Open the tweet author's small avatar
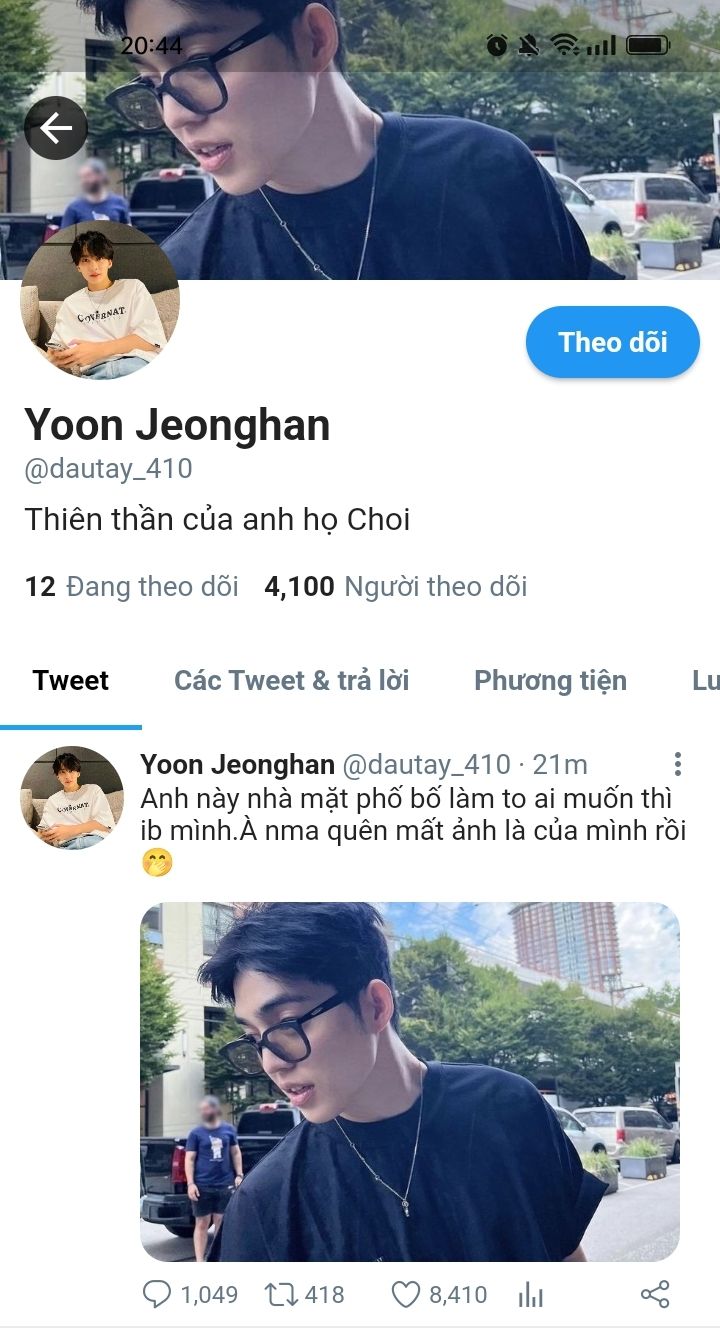 coord(72,797)
